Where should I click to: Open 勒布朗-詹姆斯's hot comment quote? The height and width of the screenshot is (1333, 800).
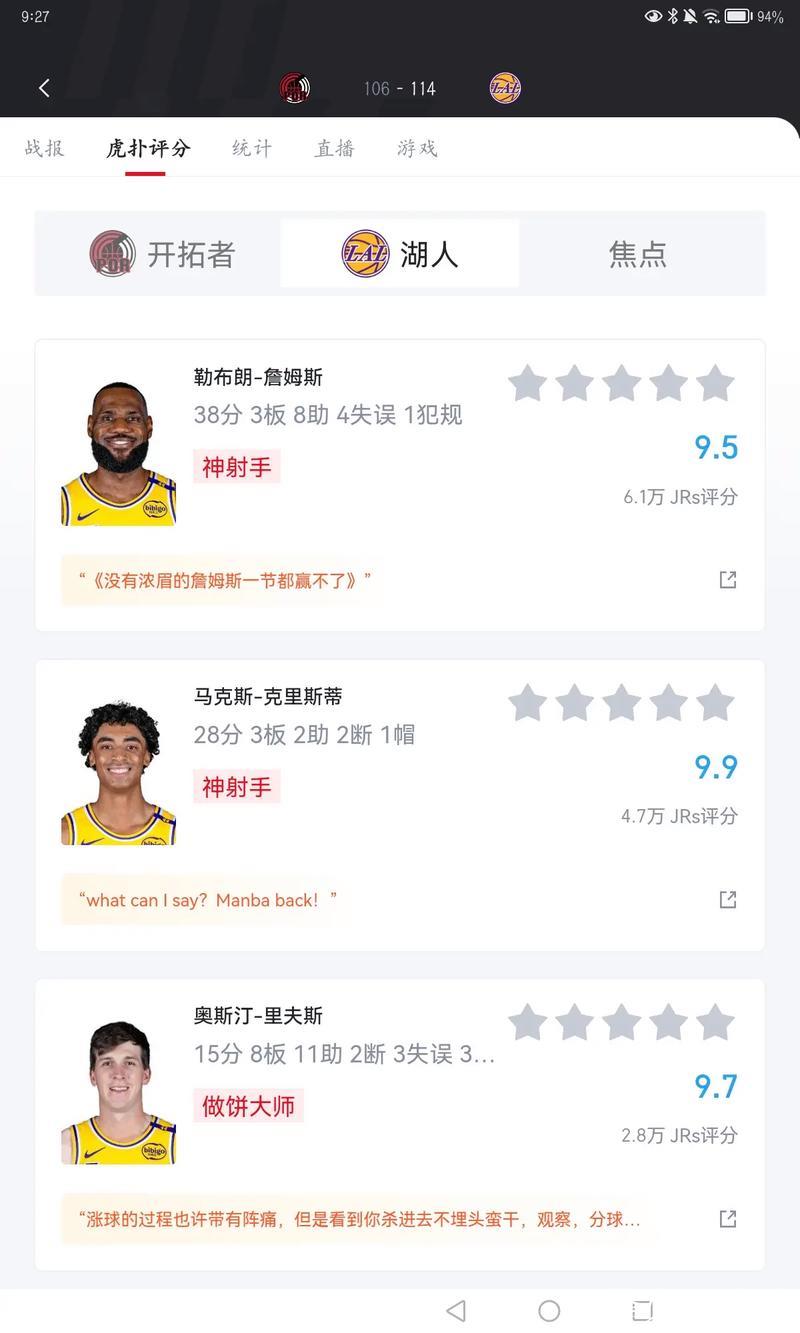click(x=220, y=580)
